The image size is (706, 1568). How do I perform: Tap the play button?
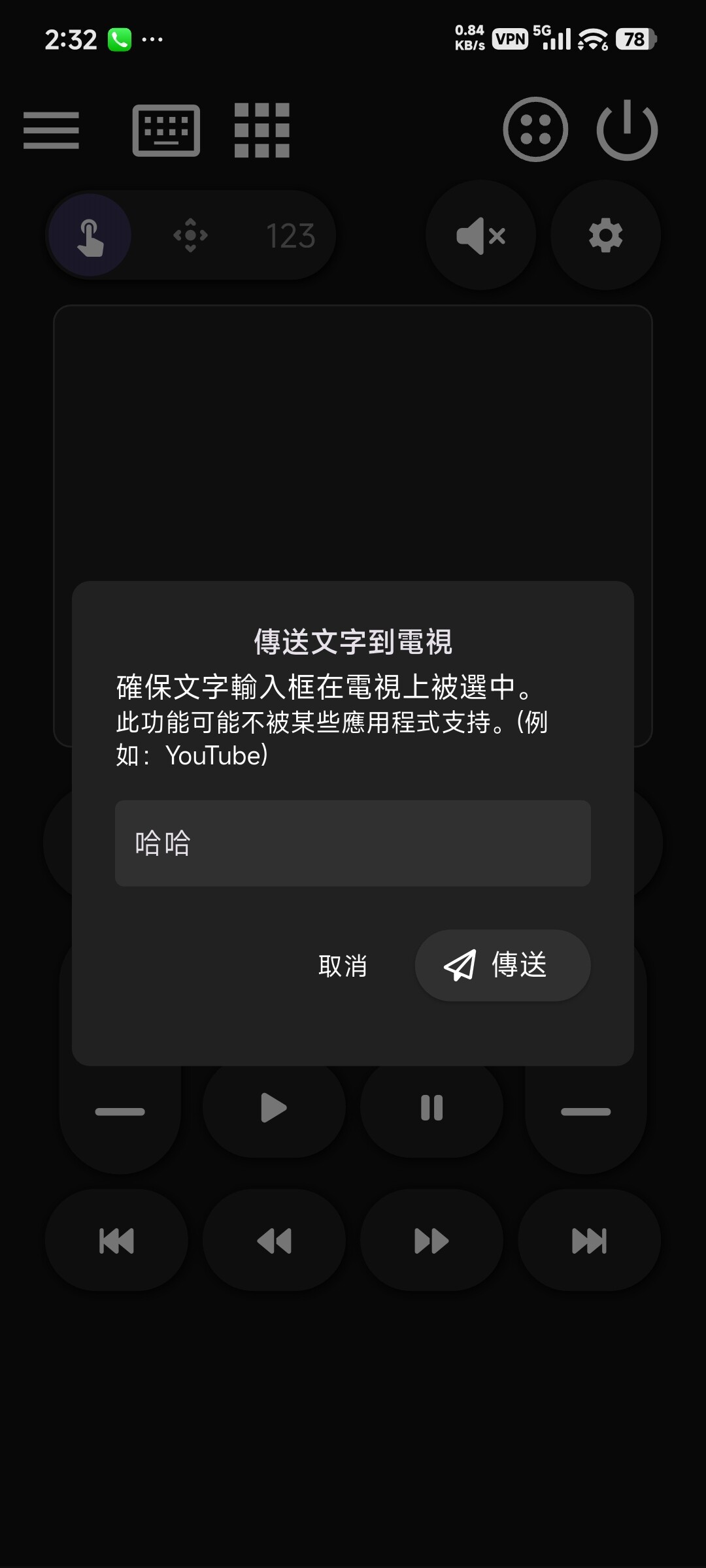click(x=274, y=1108)
